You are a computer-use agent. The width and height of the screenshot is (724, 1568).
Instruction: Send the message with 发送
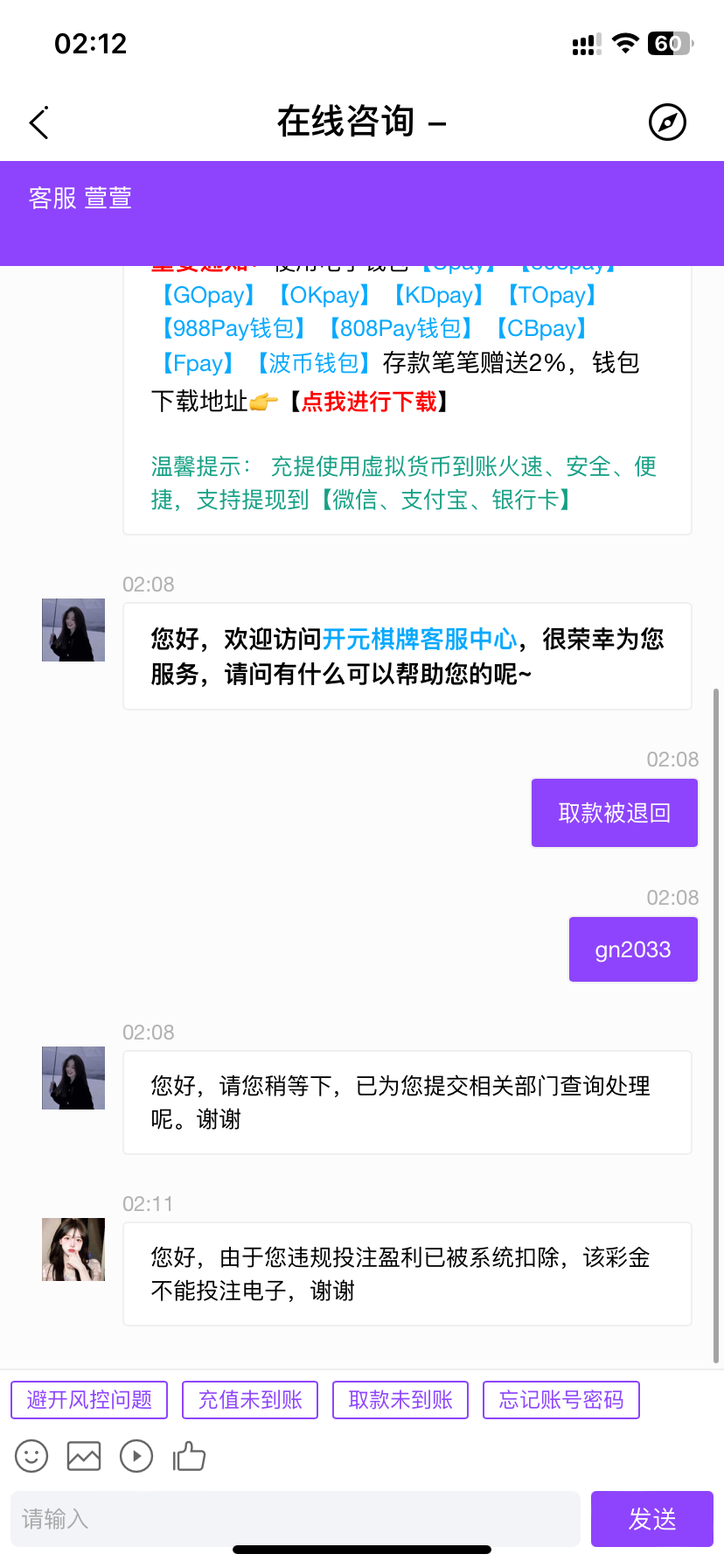(x=652, y=1518)
